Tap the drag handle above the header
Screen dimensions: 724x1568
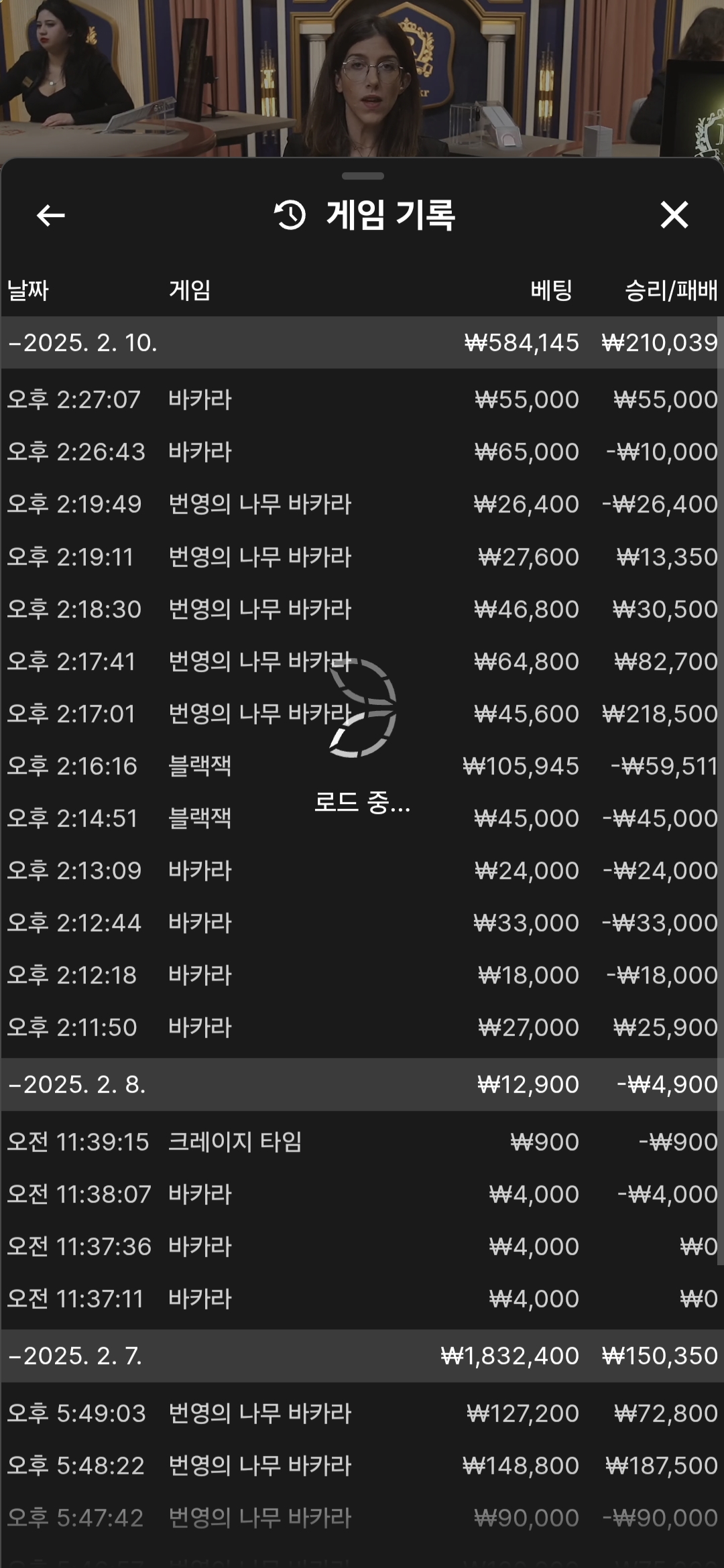point(363,176)
